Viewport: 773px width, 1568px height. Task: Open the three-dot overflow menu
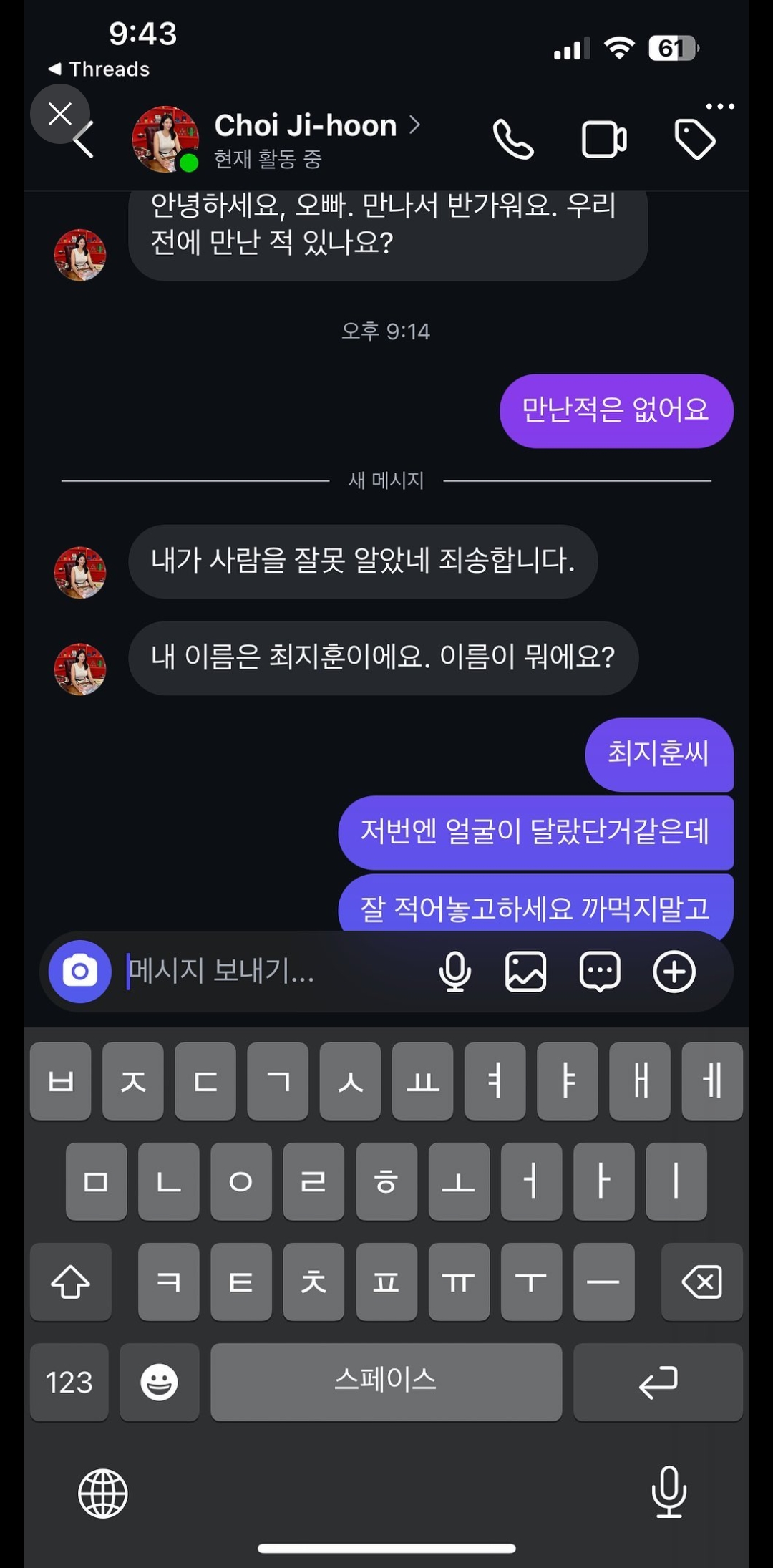click(720, 106)
